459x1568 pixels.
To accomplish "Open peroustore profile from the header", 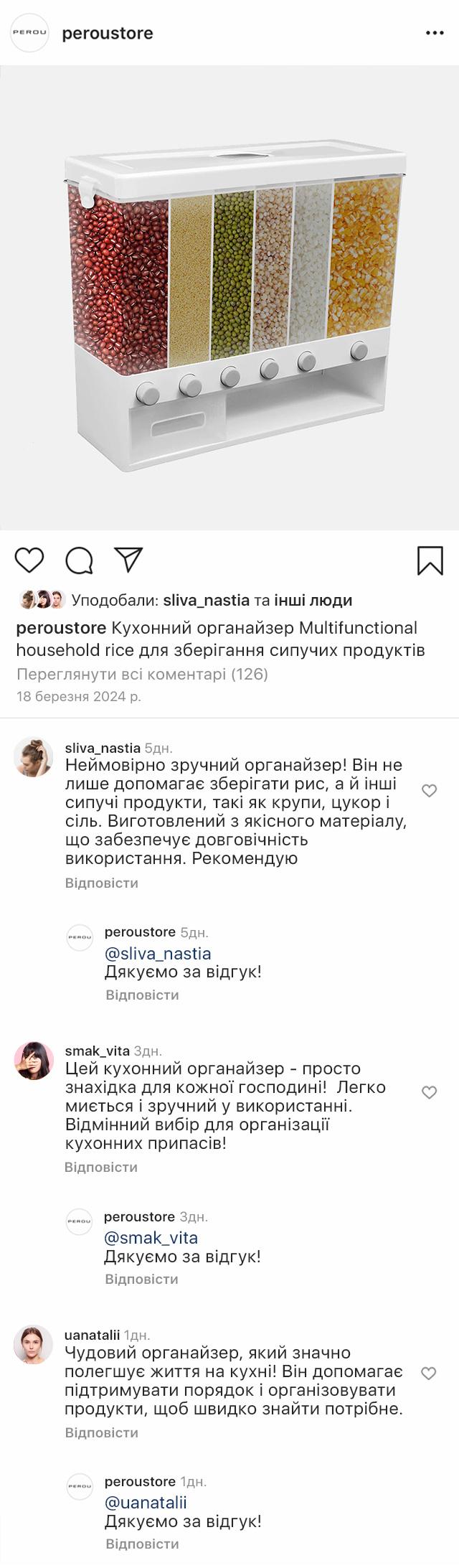I will (x=107, y=33).
